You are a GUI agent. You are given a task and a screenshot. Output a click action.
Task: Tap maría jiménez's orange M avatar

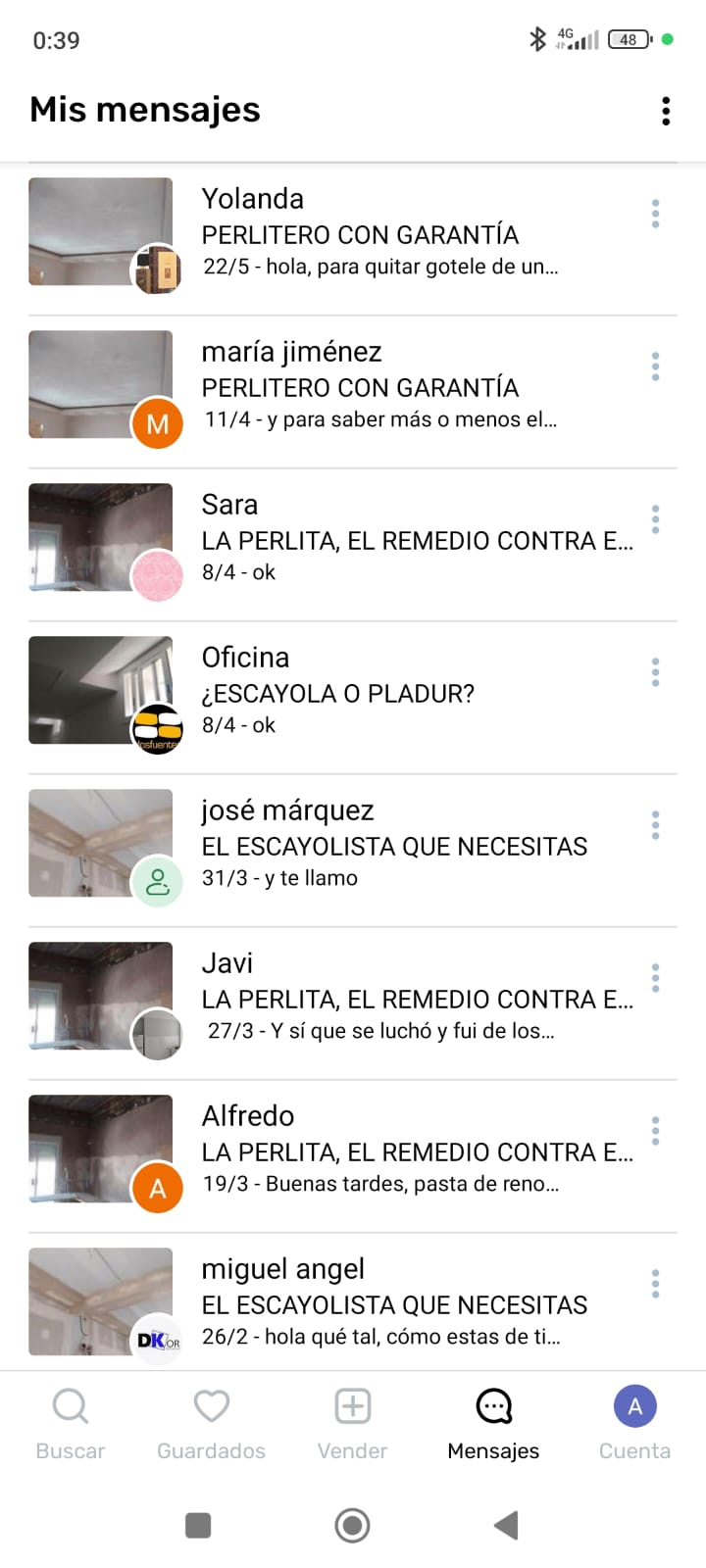click(157, 424)
